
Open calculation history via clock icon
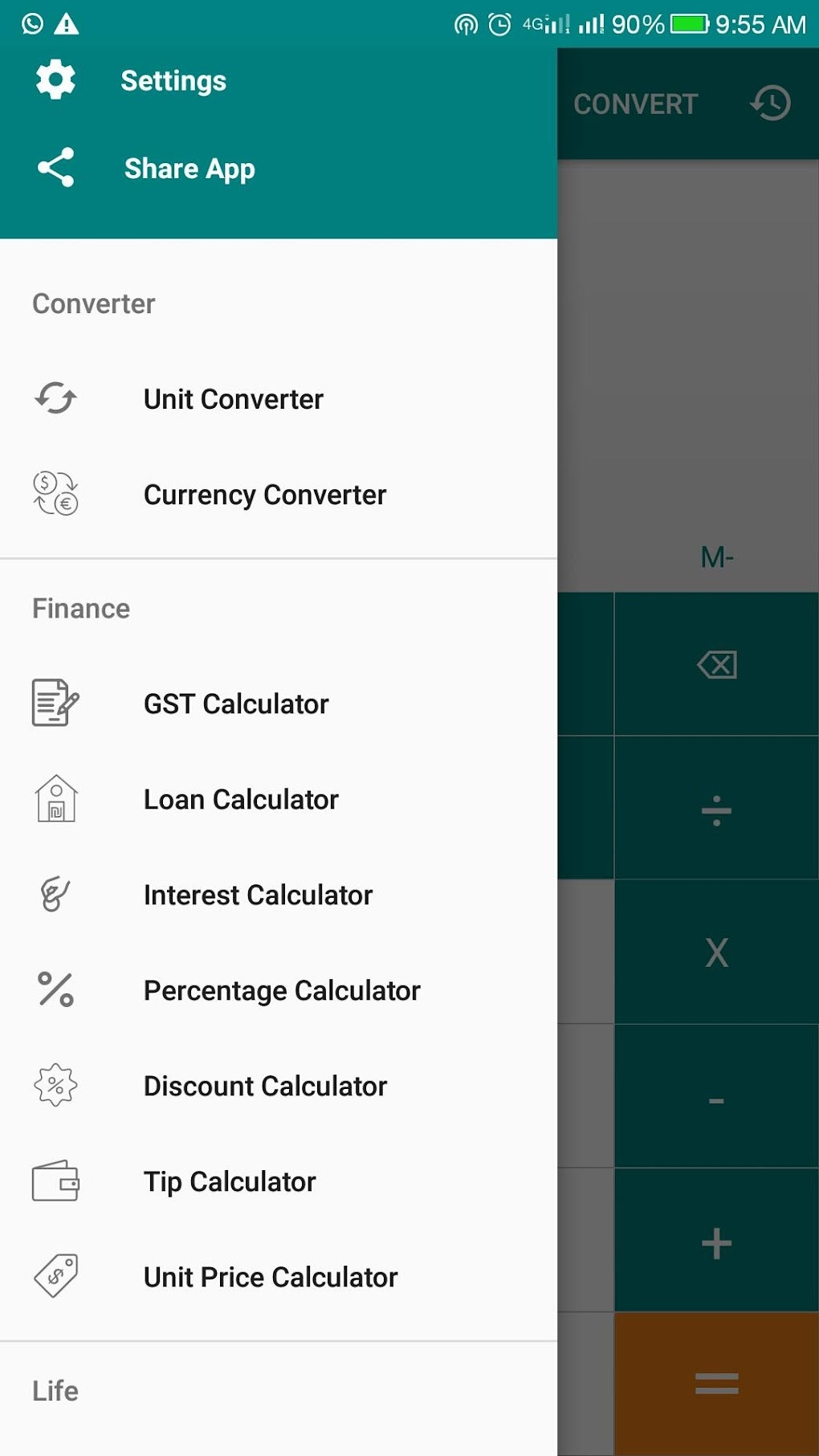coord(769,103)
